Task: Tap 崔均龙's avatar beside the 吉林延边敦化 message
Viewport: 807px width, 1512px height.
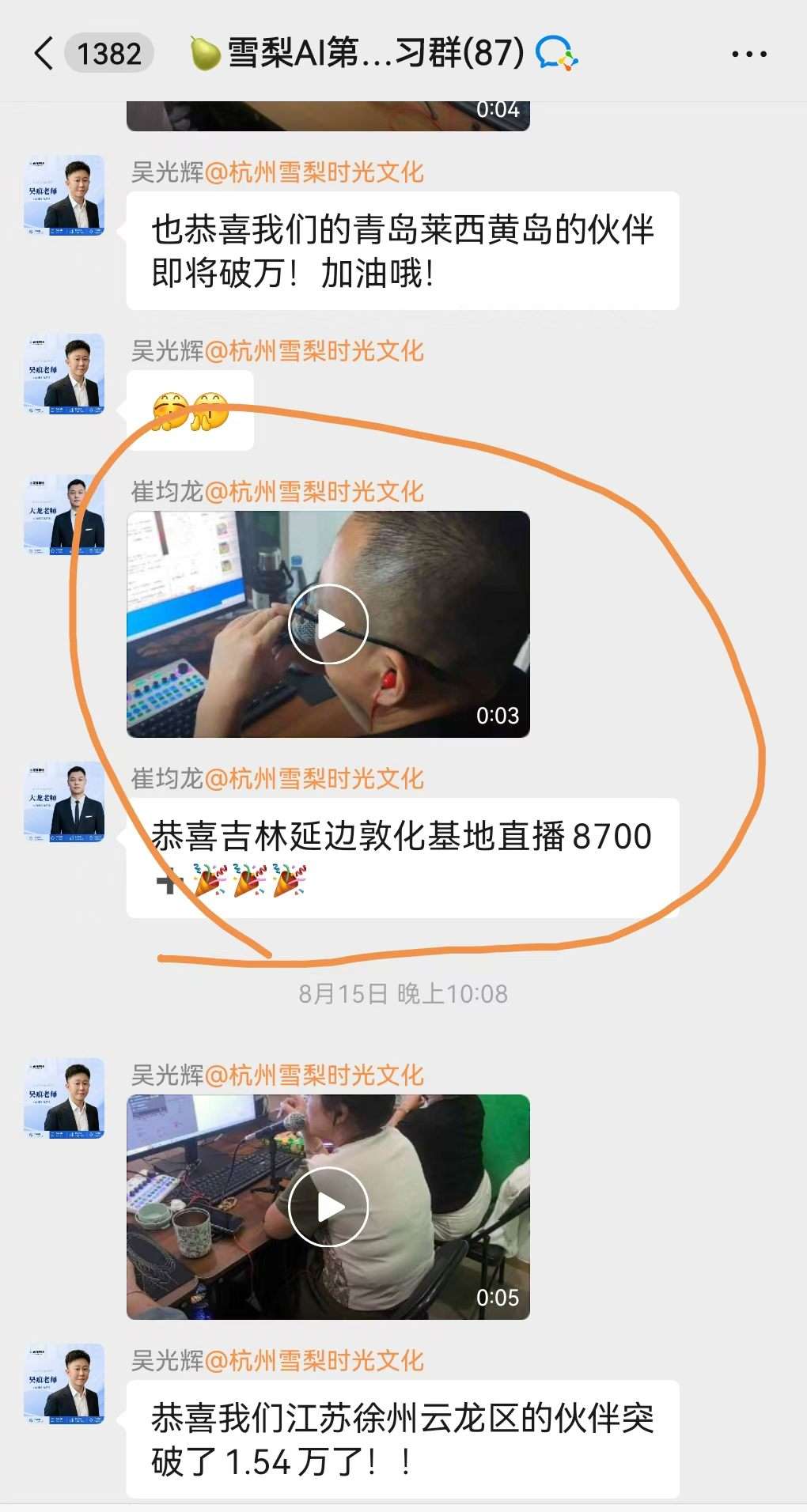Action: pyautogui.click(x=64, y=802)
